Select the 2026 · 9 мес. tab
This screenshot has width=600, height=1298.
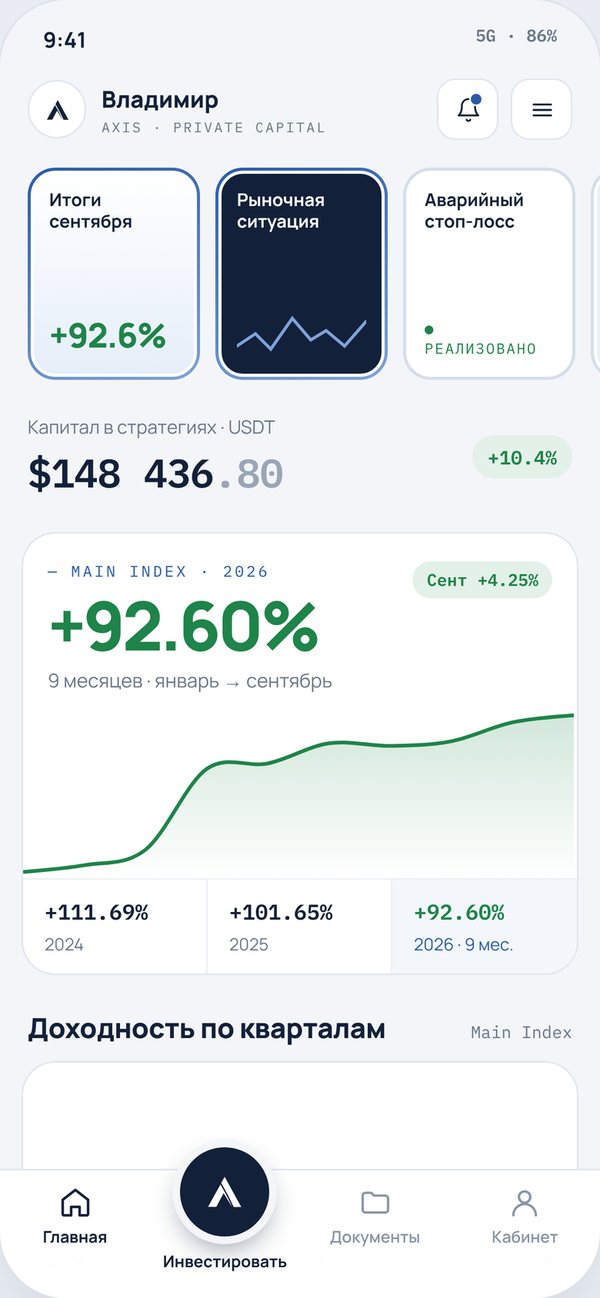[x=484, y=926]
